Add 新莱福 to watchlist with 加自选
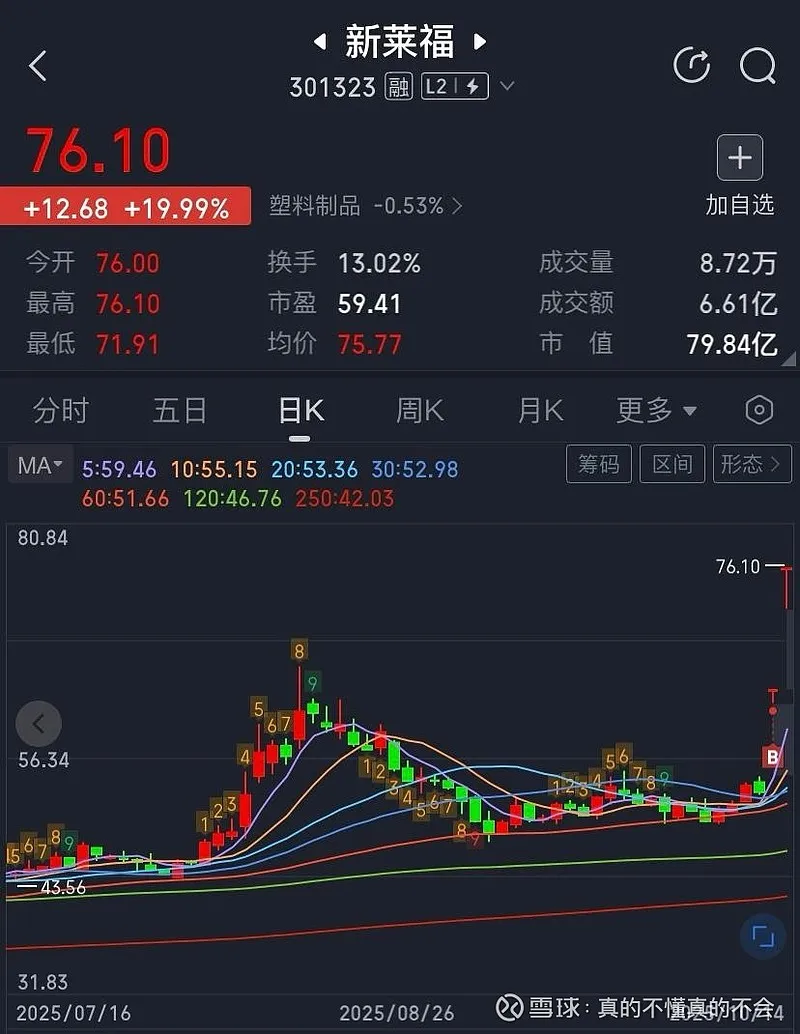Image resolution: width=800 pixels, height=1034 pixels. pos(740,176)
